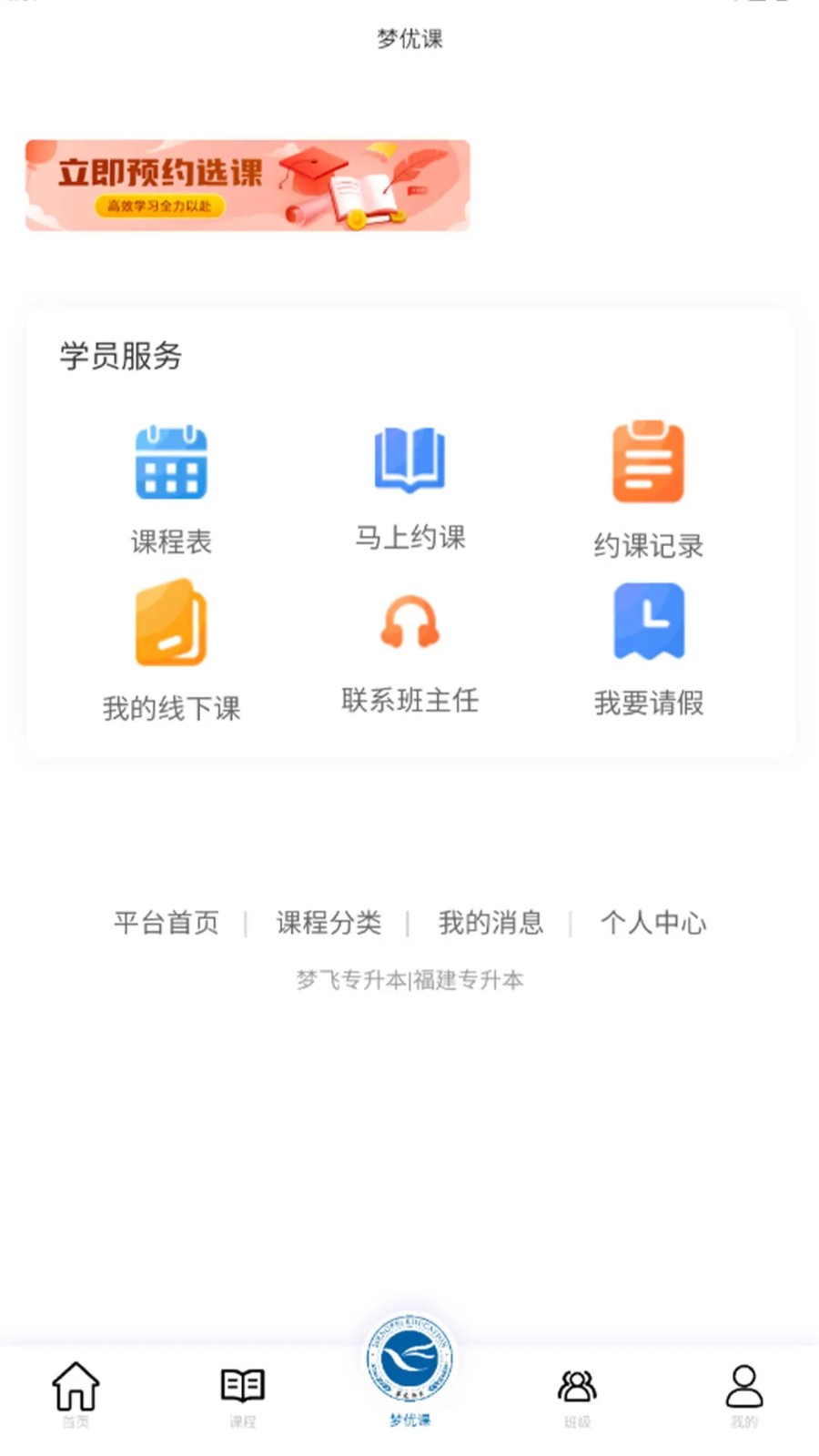Tap the book icon labeled 课程

241,1386
